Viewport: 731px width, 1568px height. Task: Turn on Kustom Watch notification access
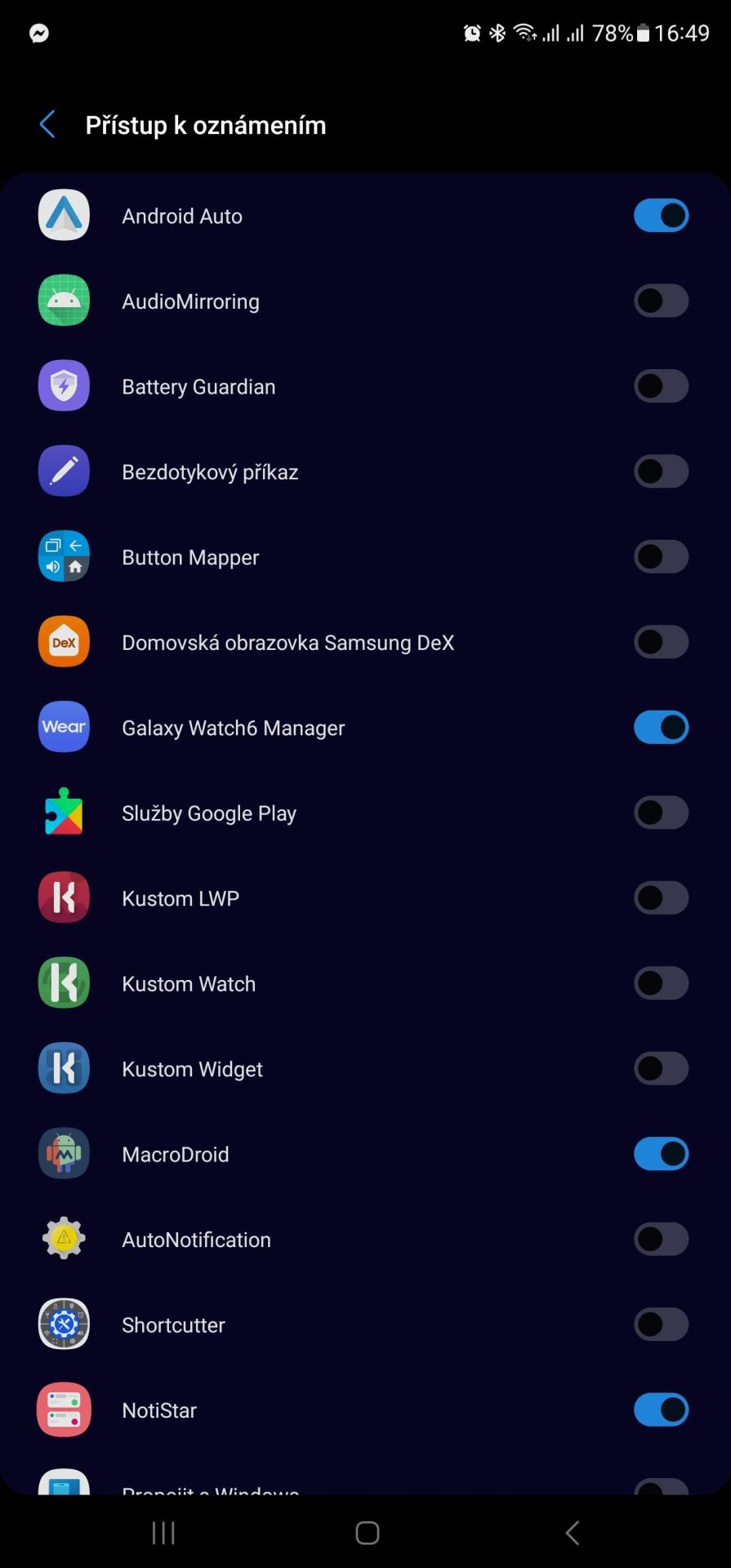tap(661, 984)
